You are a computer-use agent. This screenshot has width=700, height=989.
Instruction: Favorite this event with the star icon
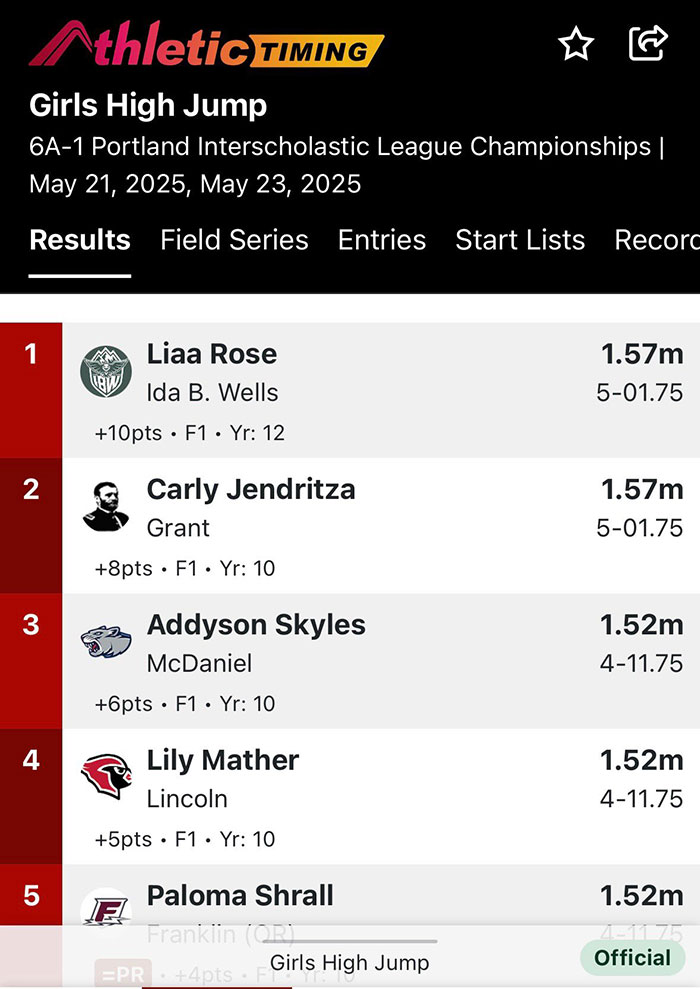point(576,44)
